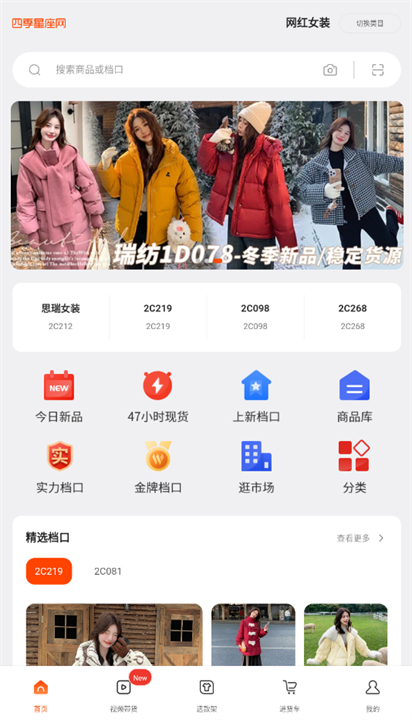Open the 瑞纺1D078 winter new arrivals banner
This screenshot has height=720, width=412.
click(x=207, y=186)
